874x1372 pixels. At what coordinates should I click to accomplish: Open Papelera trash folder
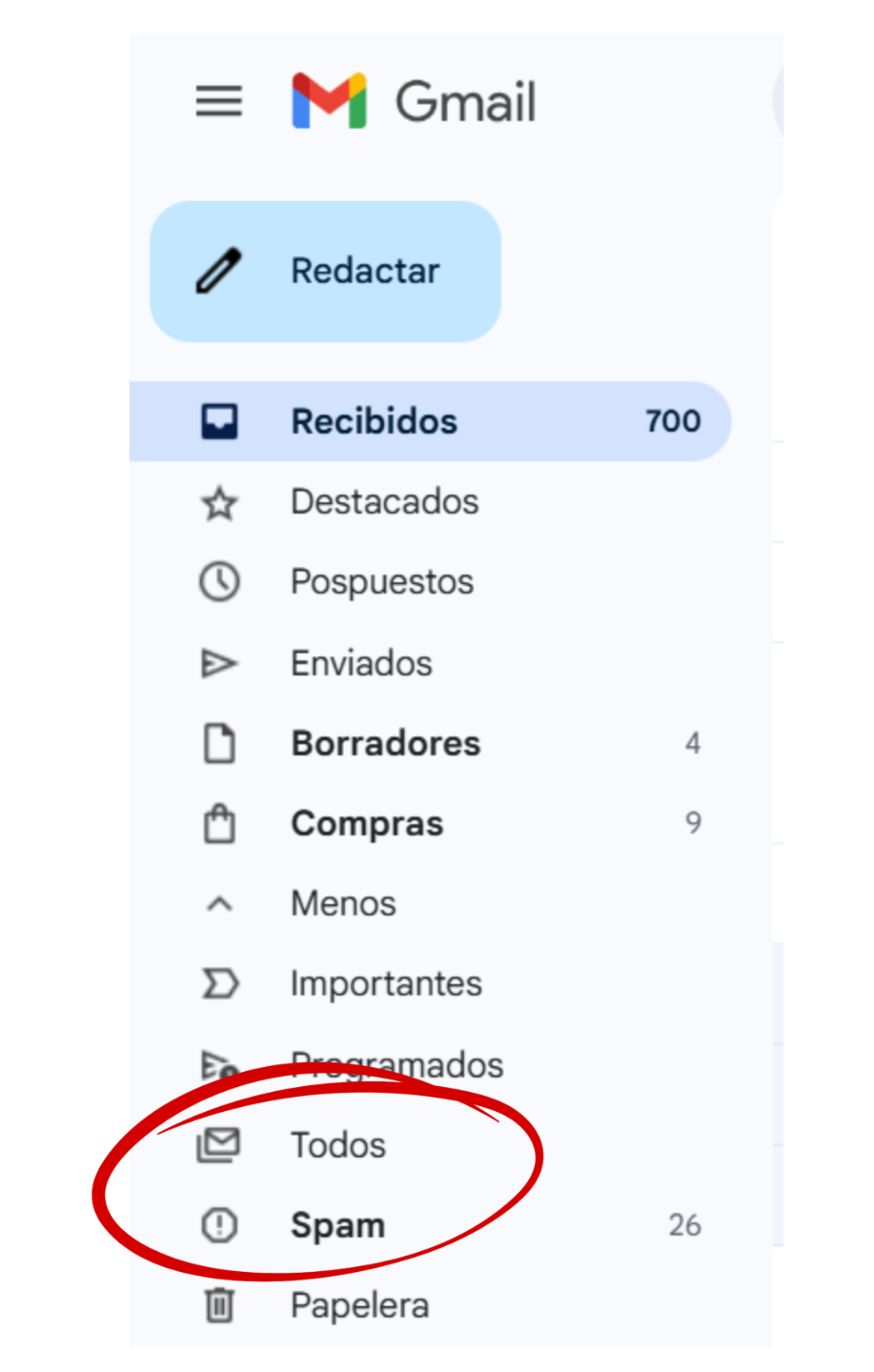pyautogui.click(x=359, y=1305)
